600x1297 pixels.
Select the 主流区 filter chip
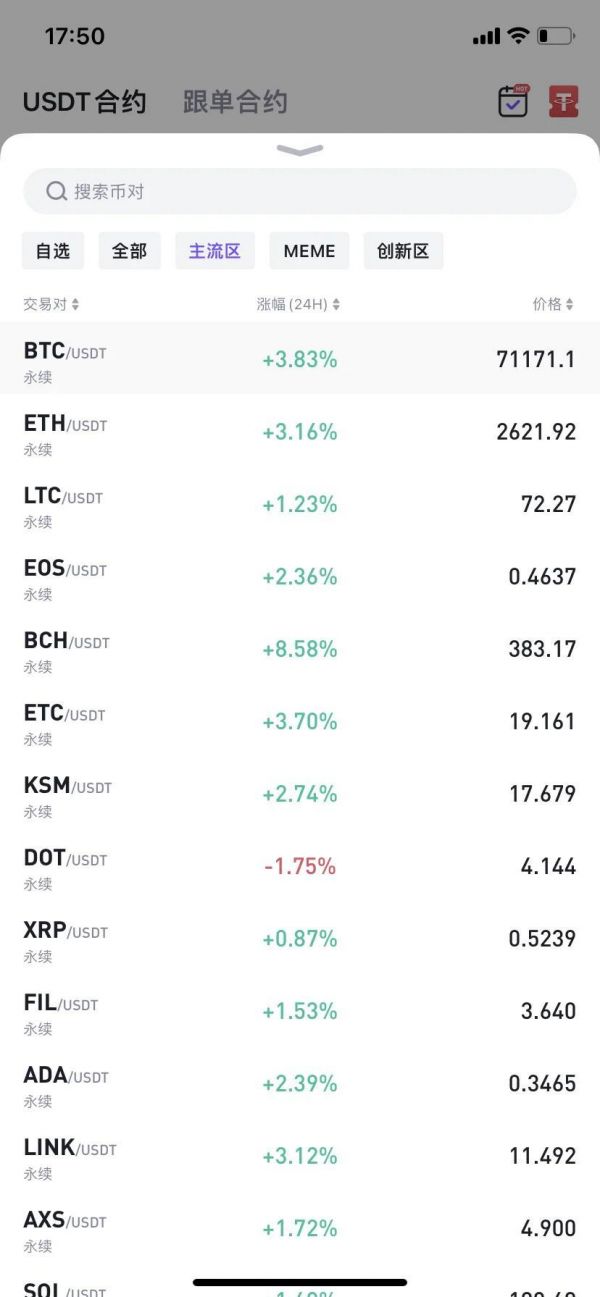tap(215, 251)
